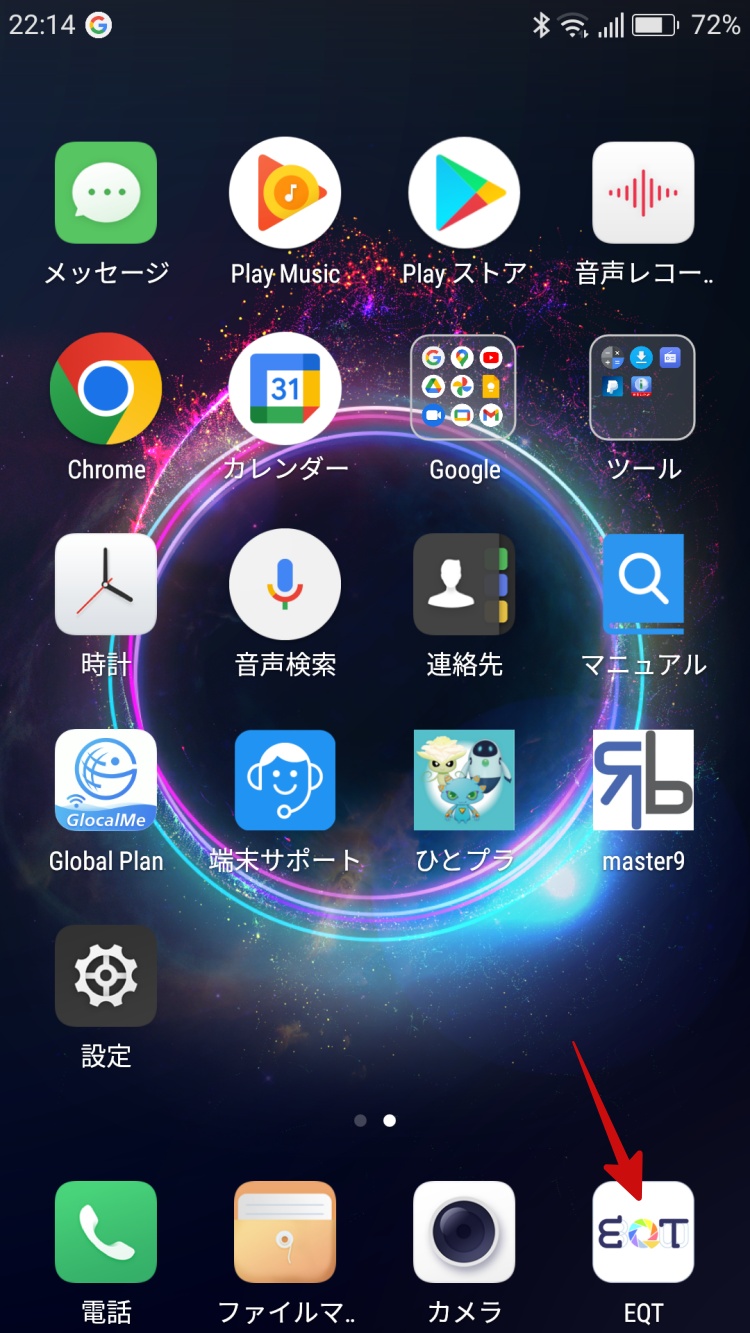This screenshot has height=1333, width=750.
Task: Open Chrome browser
Action: tap(106, 389)
